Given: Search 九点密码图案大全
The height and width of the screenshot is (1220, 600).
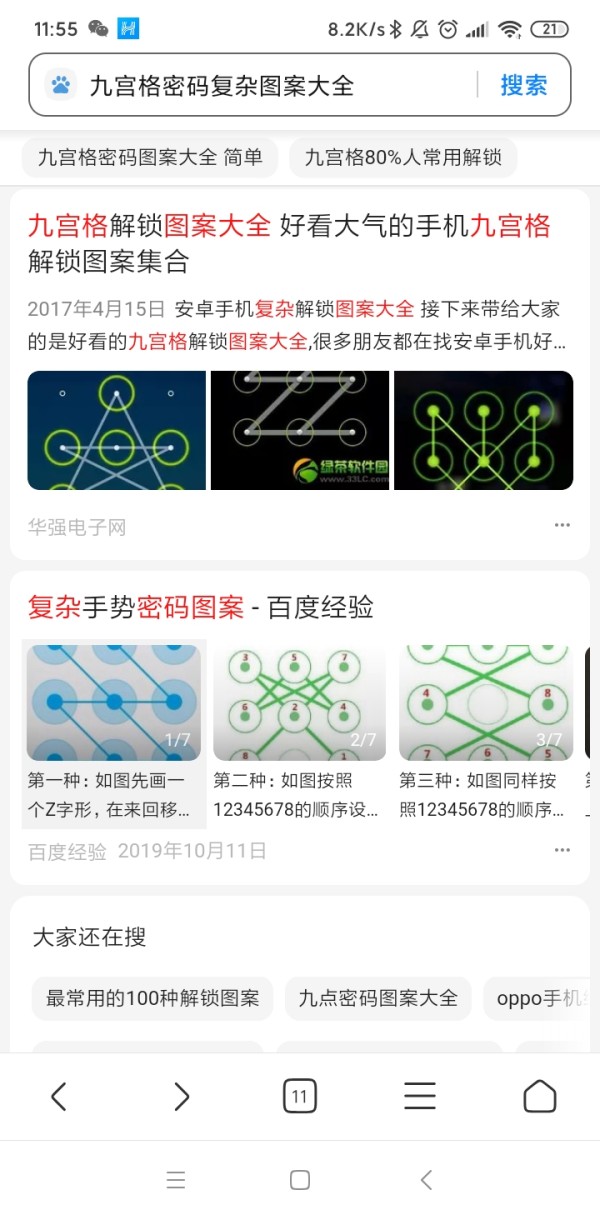Looking at the screenshot, I should (x=377, y=998).
